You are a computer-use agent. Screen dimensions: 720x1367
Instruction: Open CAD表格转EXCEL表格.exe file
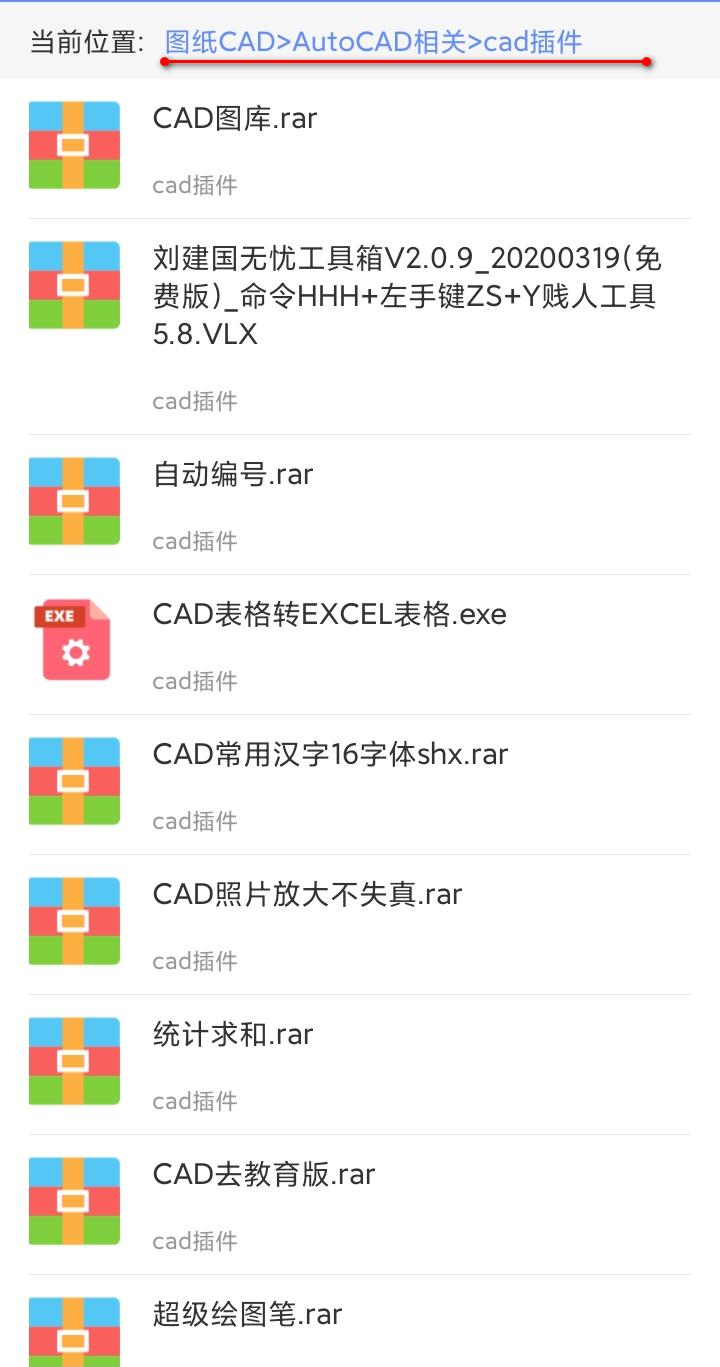360,645
